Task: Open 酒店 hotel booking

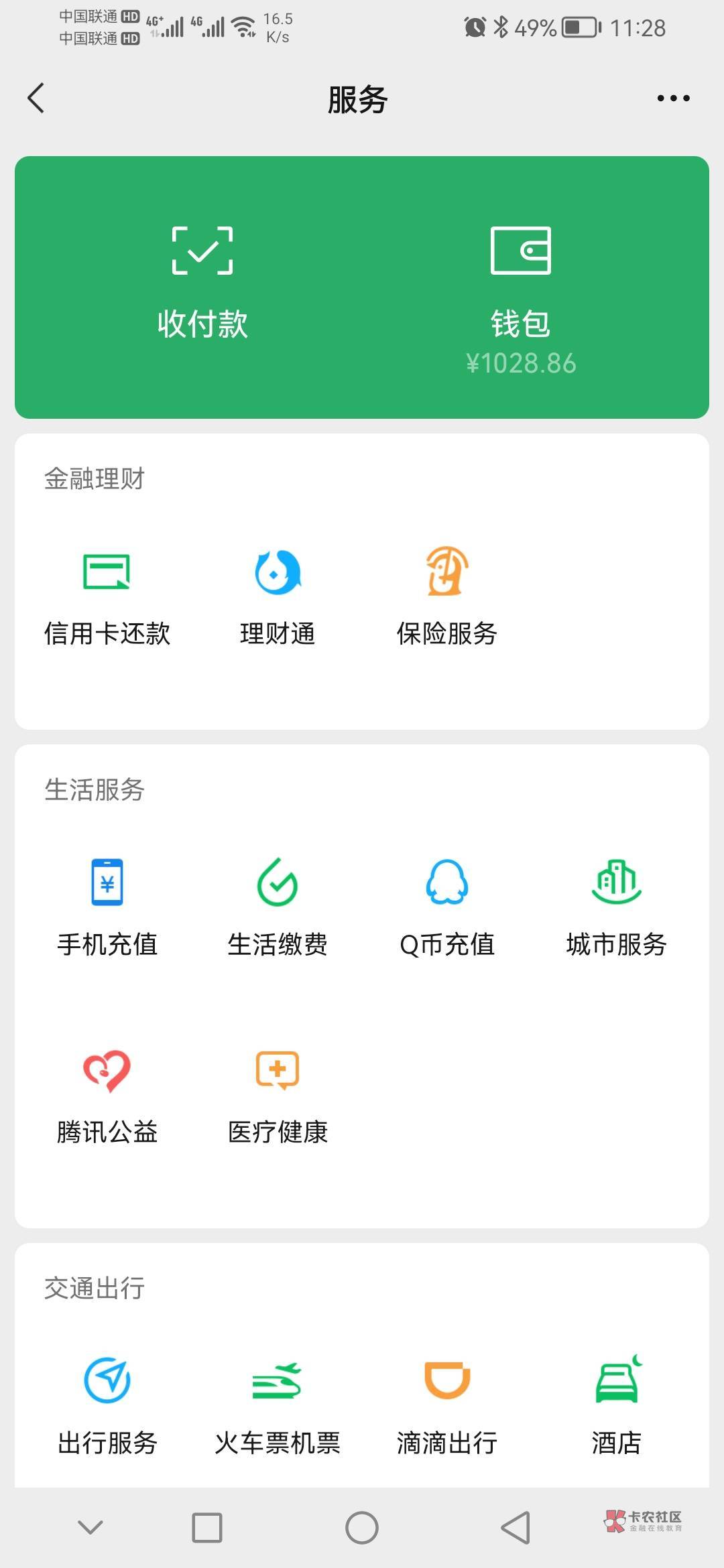Action: pyautogui.click(x=616, y=1404)
